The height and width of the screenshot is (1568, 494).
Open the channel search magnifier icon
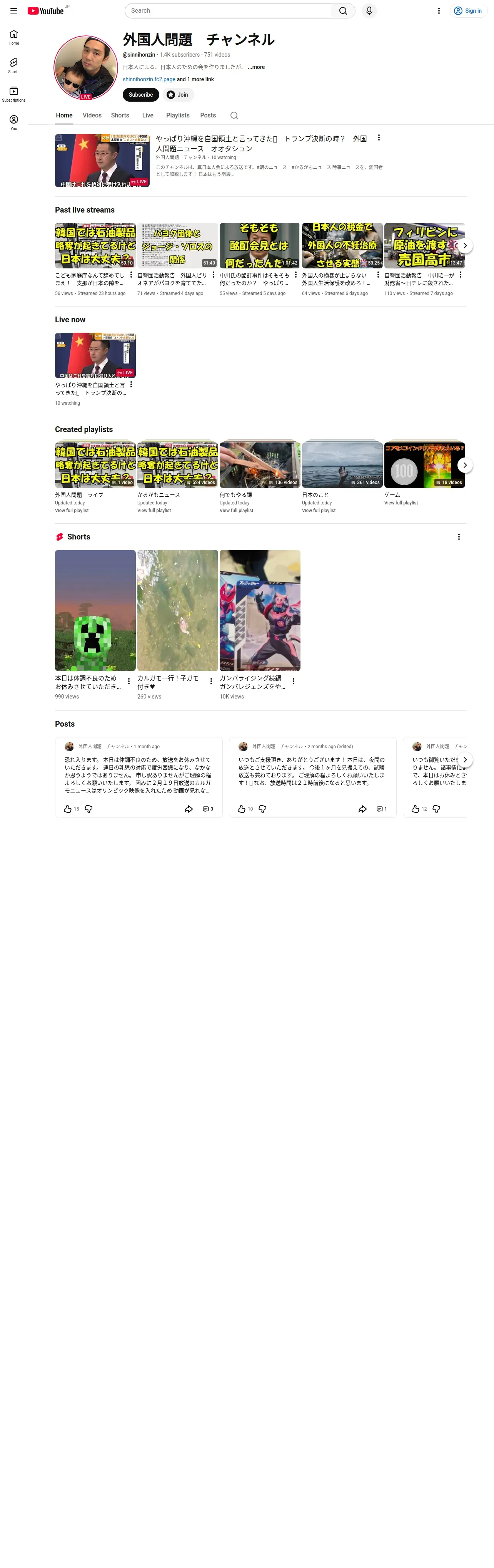[234, 116]
